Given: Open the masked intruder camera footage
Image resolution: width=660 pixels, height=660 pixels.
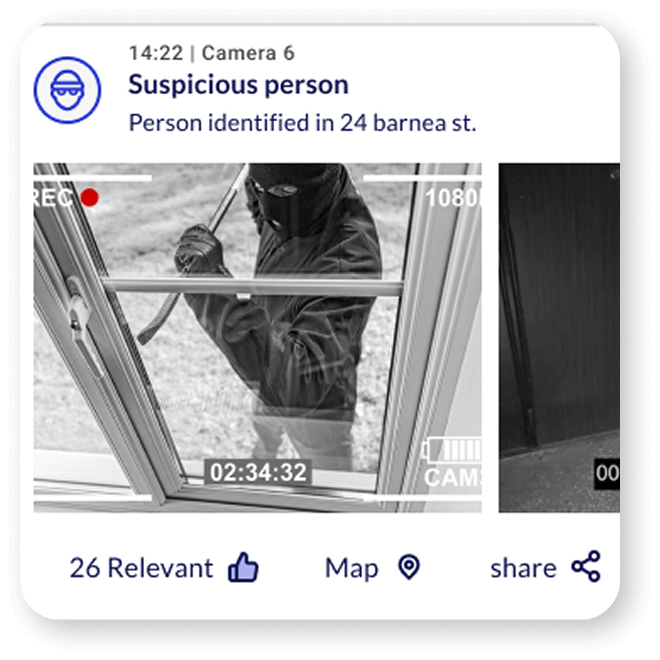Looking at the screenshot, I should tap(258, 338).
